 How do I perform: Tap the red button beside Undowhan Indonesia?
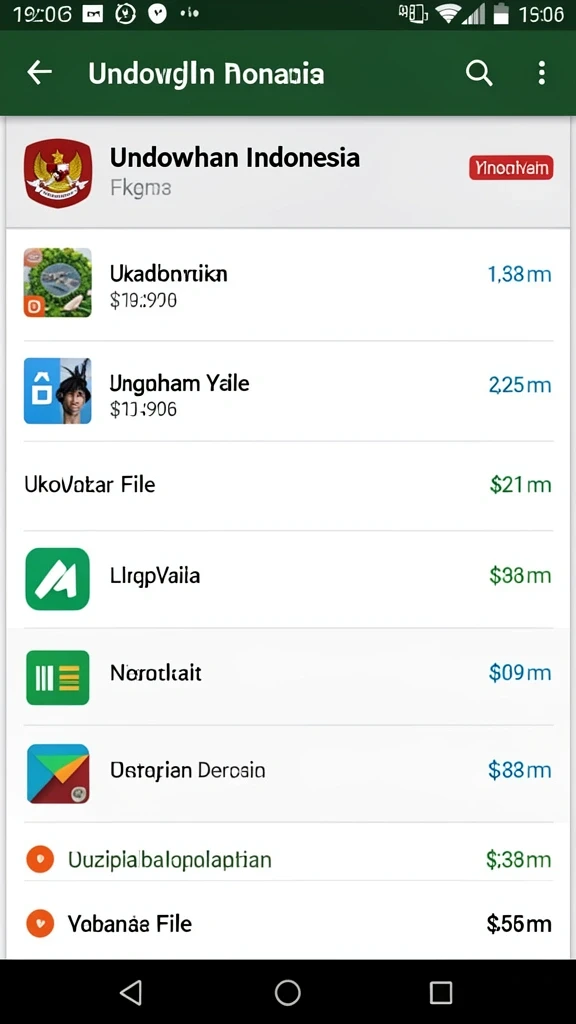click(511, 168)
